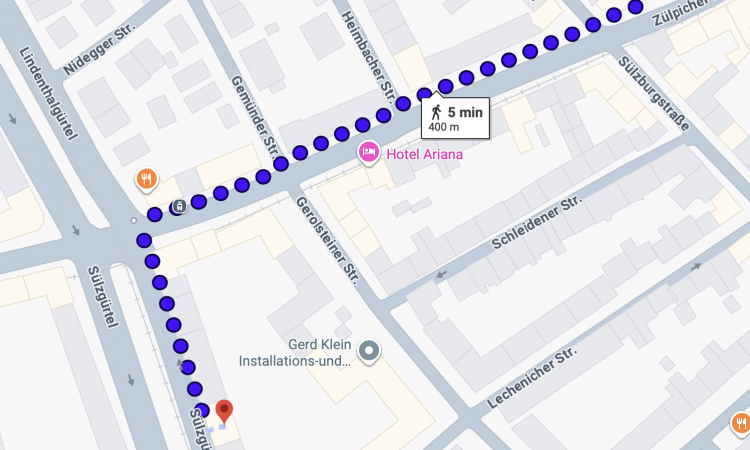This screenshot has width=750, height=450.
Task: Open the restaurant marker near Lechenicher Str.
Action: tap(741, 423)
